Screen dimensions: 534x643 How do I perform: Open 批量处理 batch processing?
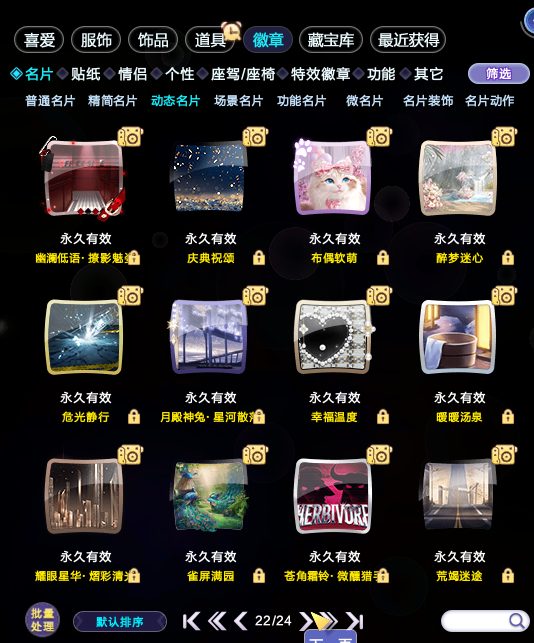click(42, 620)
